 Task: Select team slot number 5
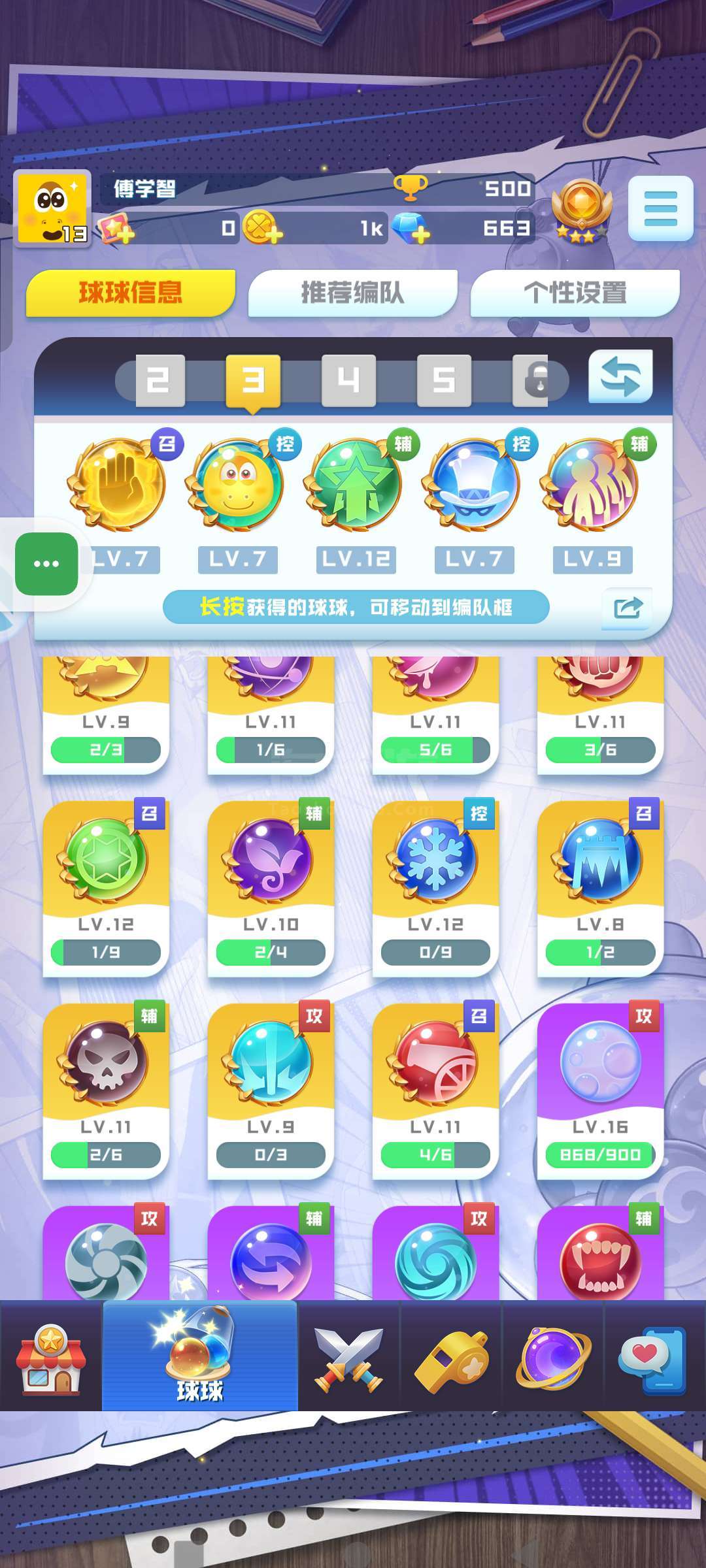click(444, 380)
